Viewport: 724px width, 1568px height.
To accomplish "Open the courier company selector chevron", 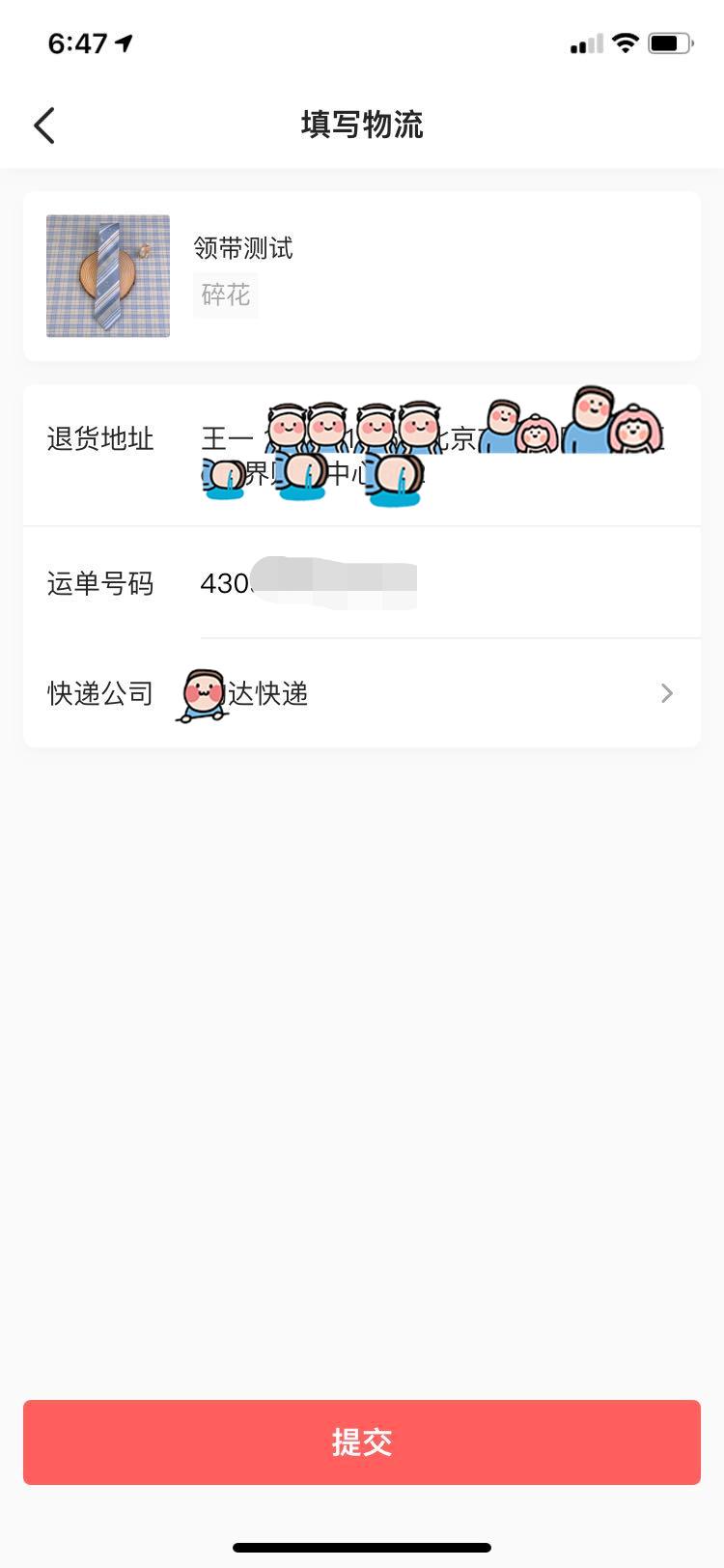I will [x=666, y=692].
